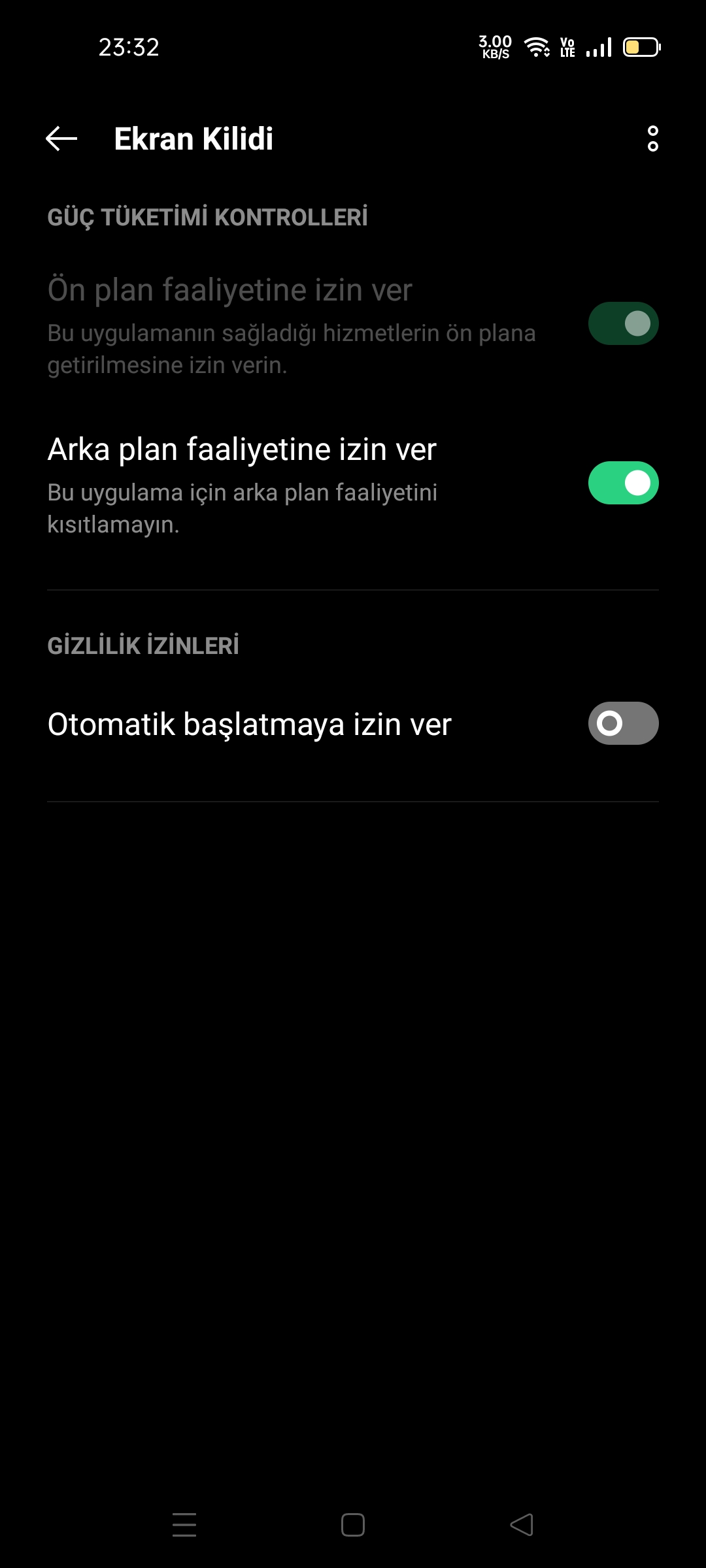
Task: Go back from Ekran Kilidi screen
Action: 61,139
